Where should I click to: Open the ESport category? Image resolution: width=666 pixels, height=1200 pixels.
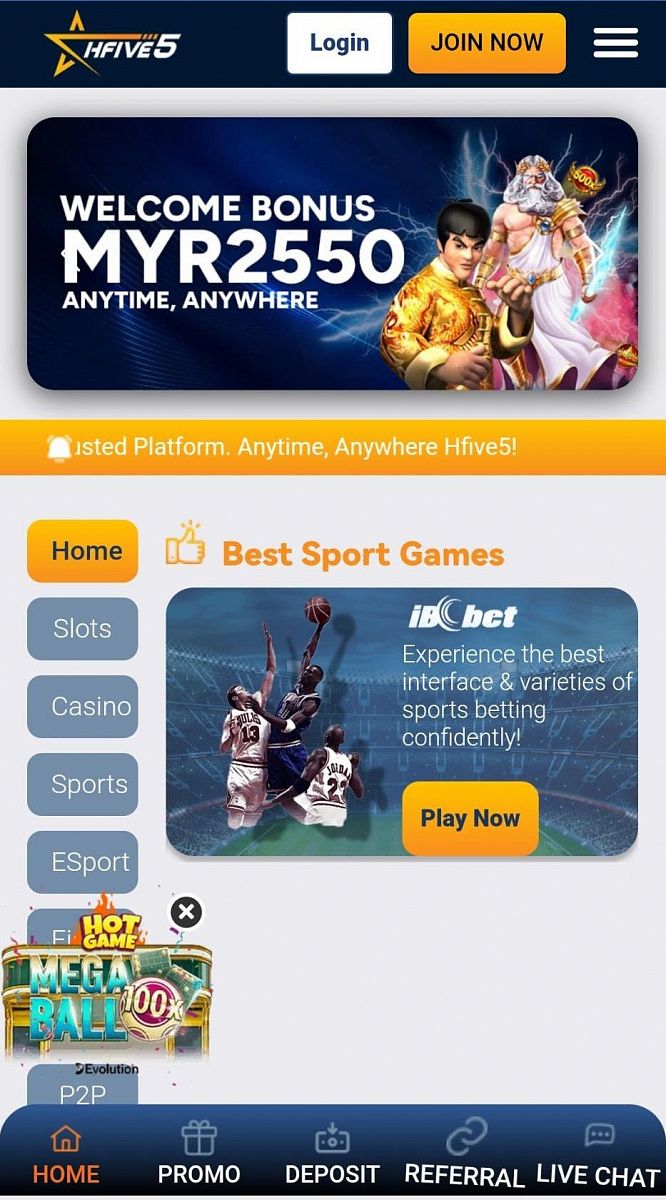(83, 861)
